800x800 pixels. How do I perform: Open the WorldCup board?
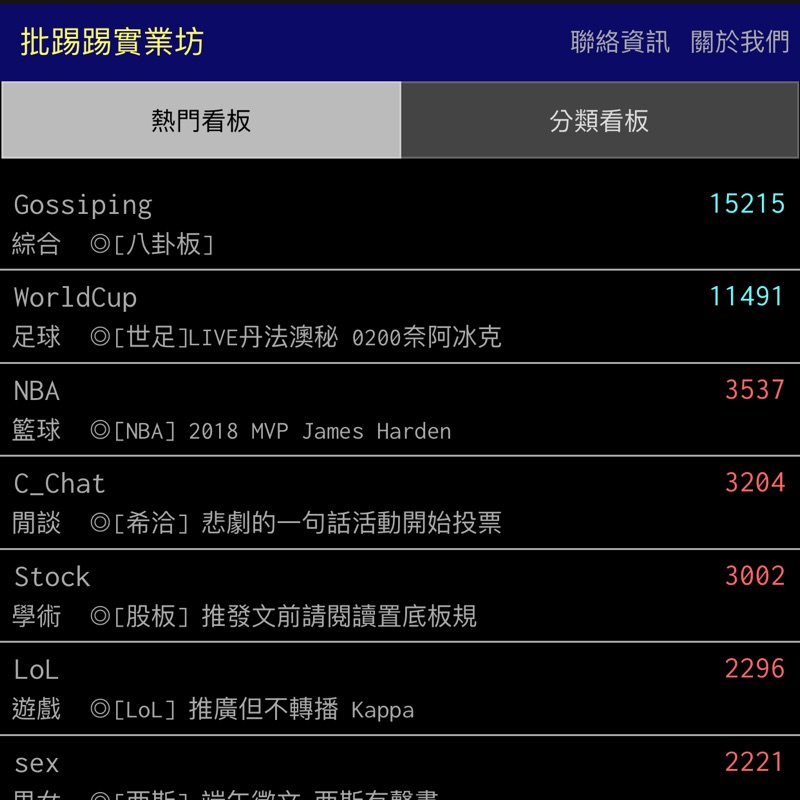tap(400, 316)
